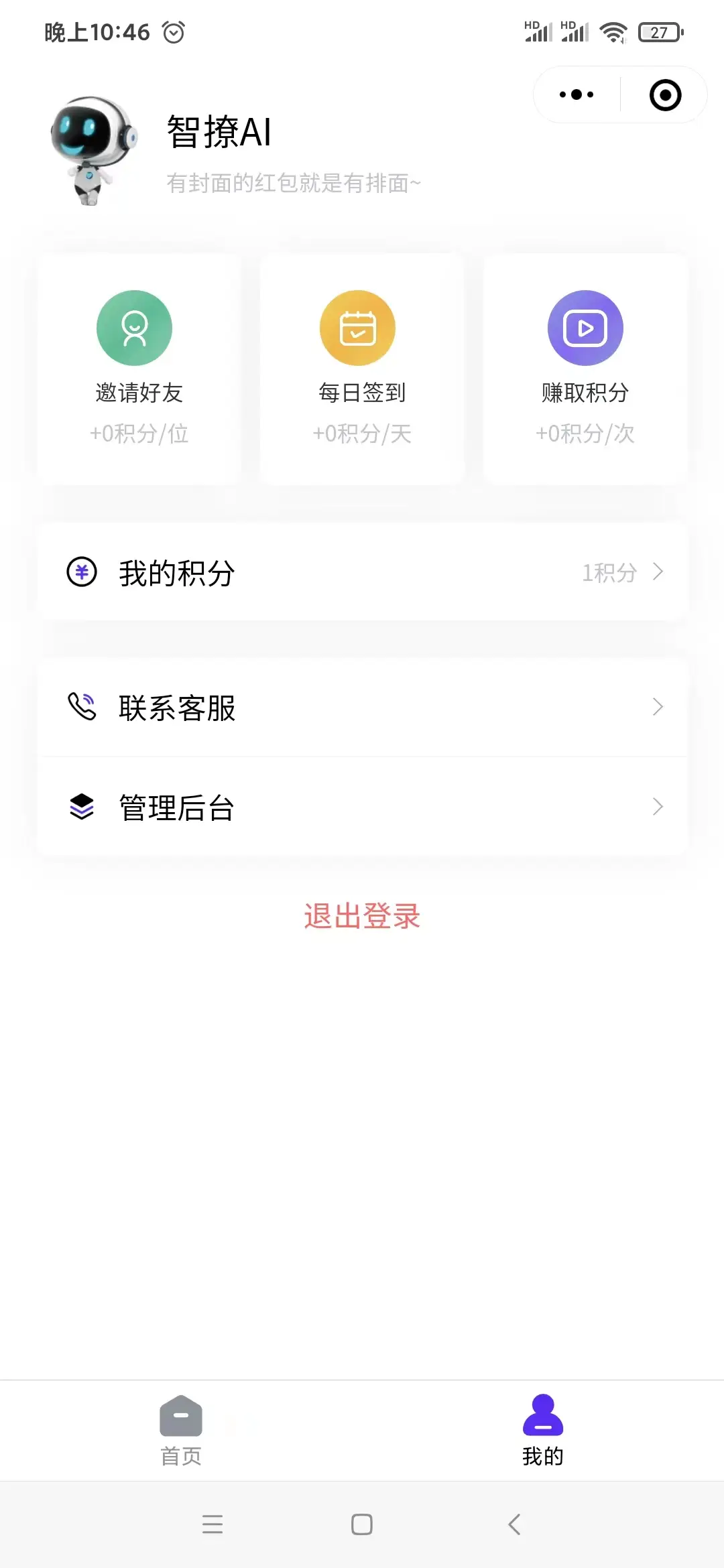Enter the 管理后台 admin backend
Viewport: 724px width, 1568px height.
362,807
